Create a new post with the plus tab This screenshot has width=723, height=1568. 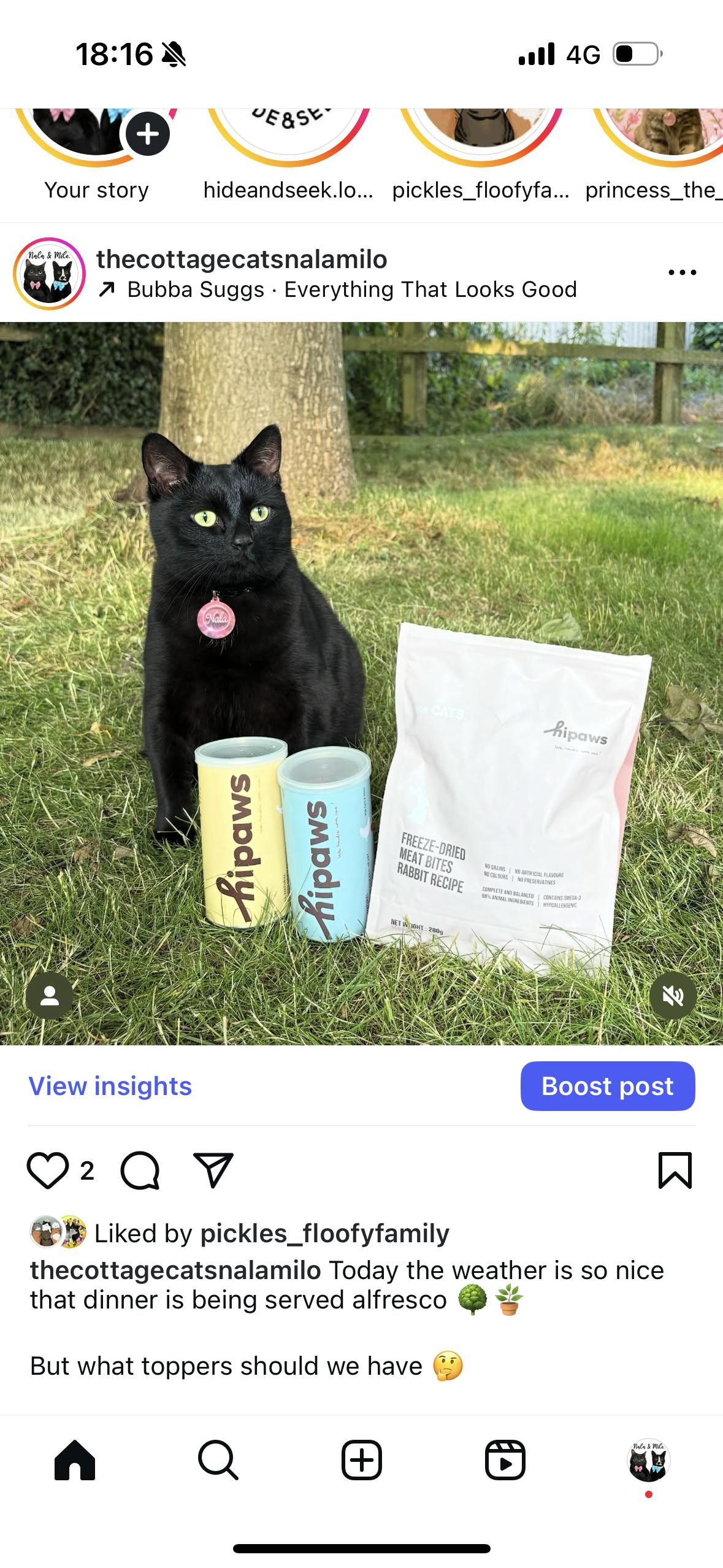click(x=362, y=1460)
